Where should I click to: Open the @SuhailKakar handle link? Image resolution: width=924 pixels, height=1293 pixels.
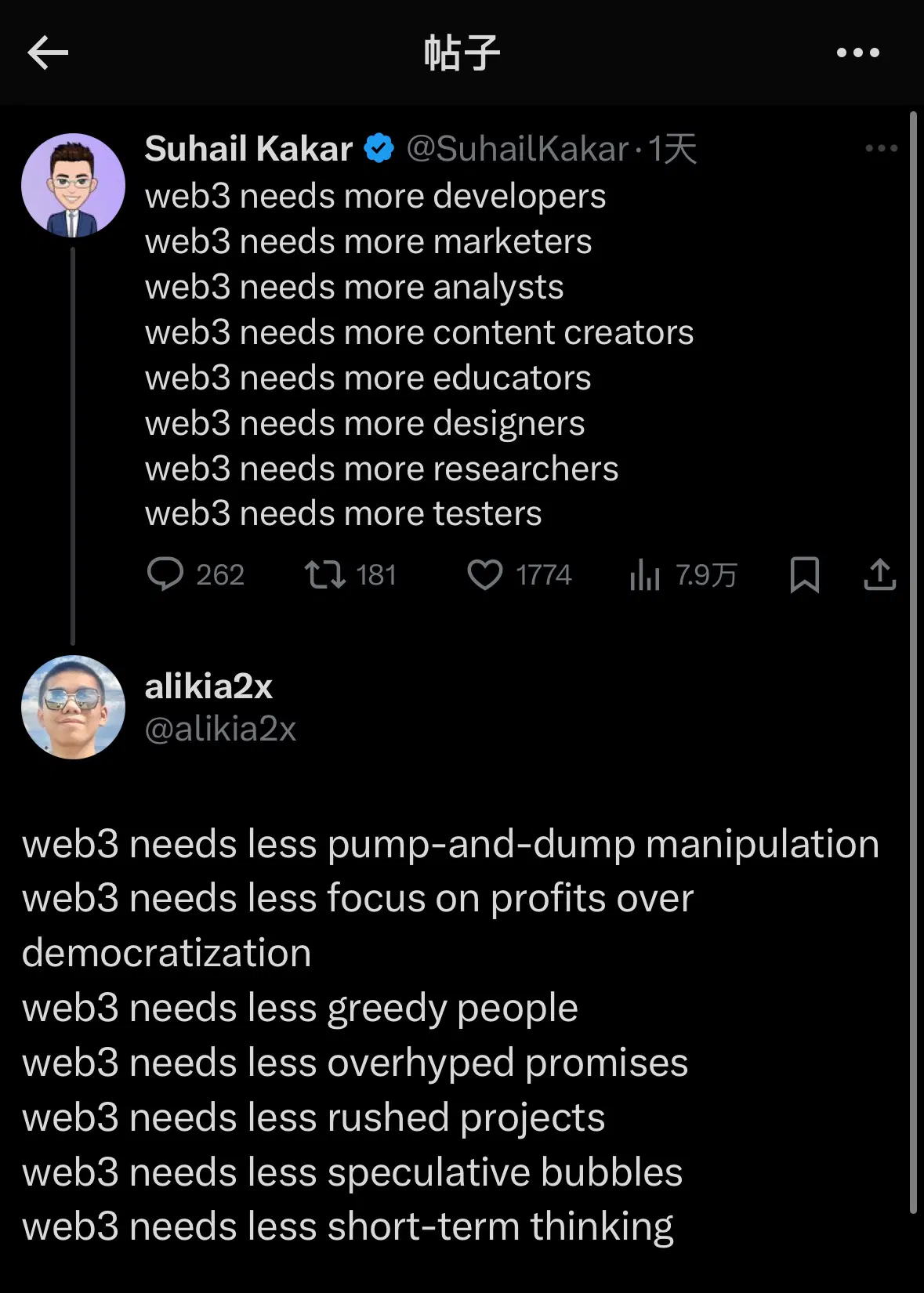[517, 149]
